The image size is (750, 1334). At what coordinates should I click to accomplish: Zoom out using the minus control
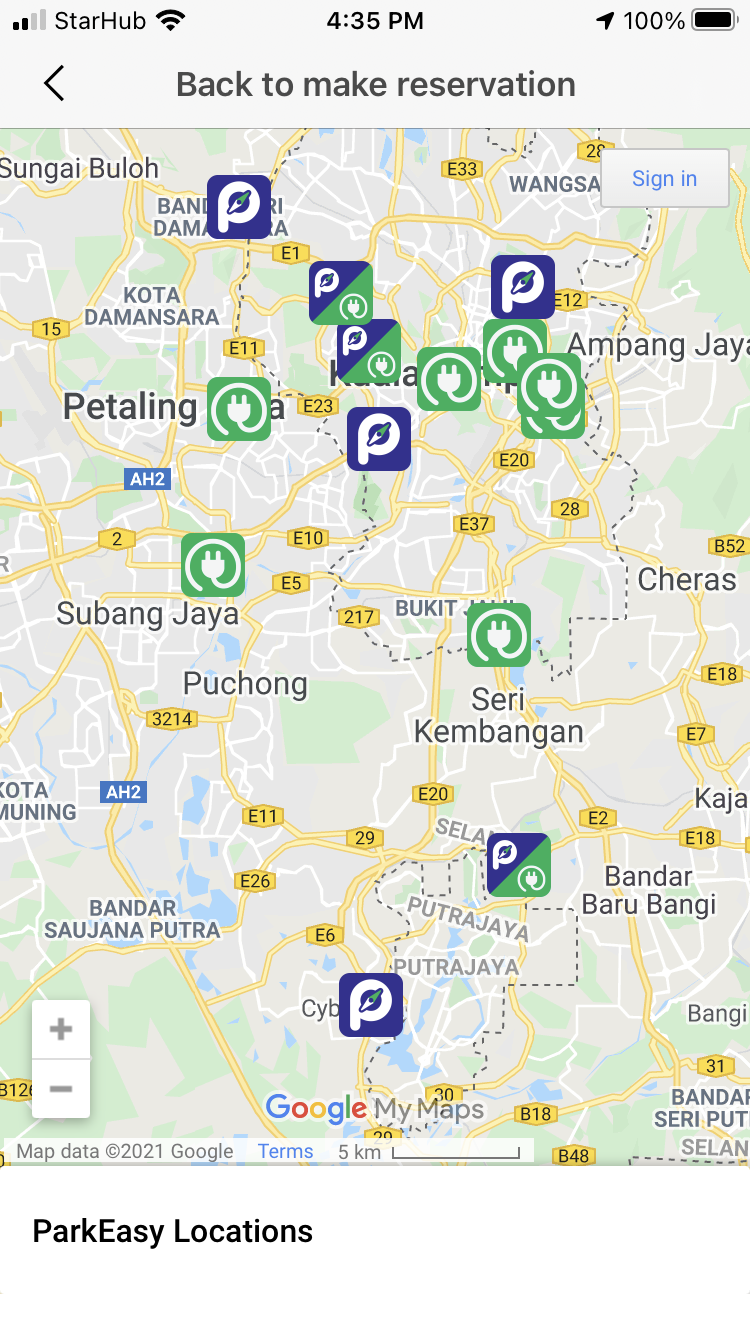click(60, 1088)
